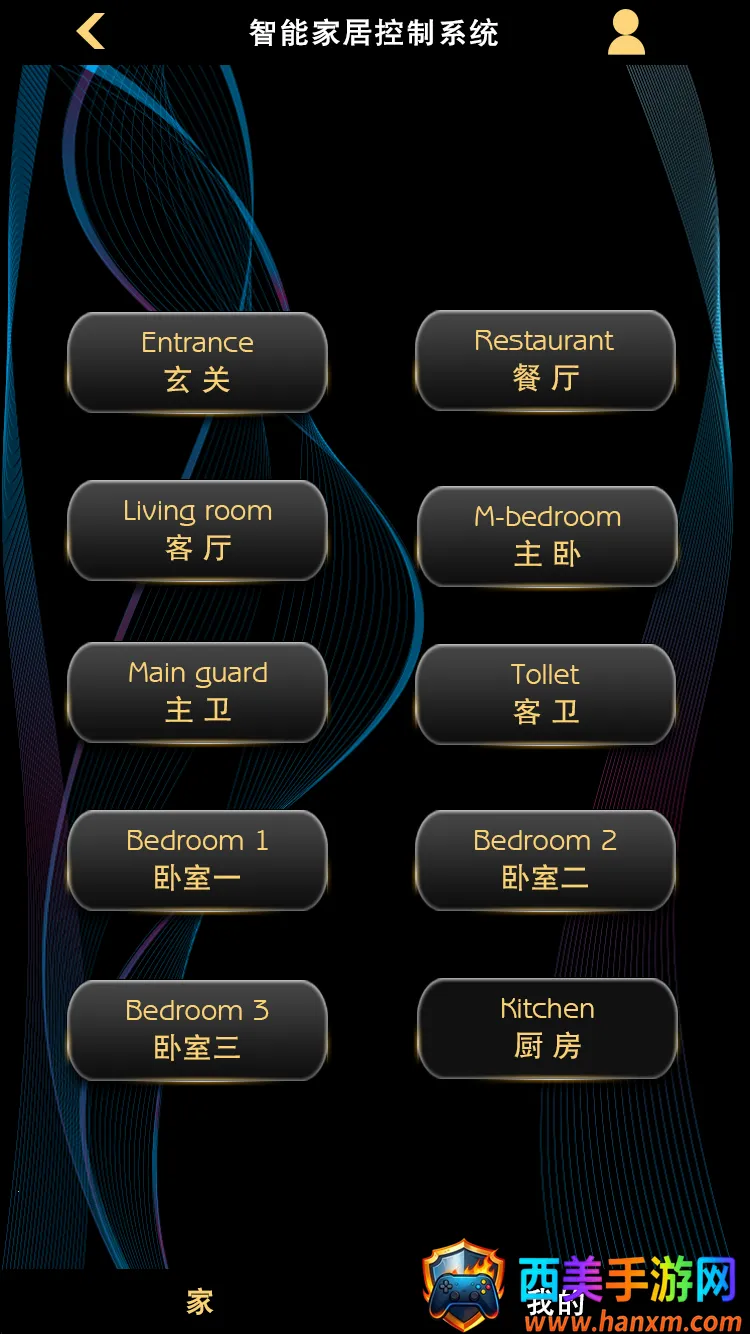The height and width of the screenshot is (1334, 750).
Task: Open Bedroom 1 卧室一
Action: 197,859
